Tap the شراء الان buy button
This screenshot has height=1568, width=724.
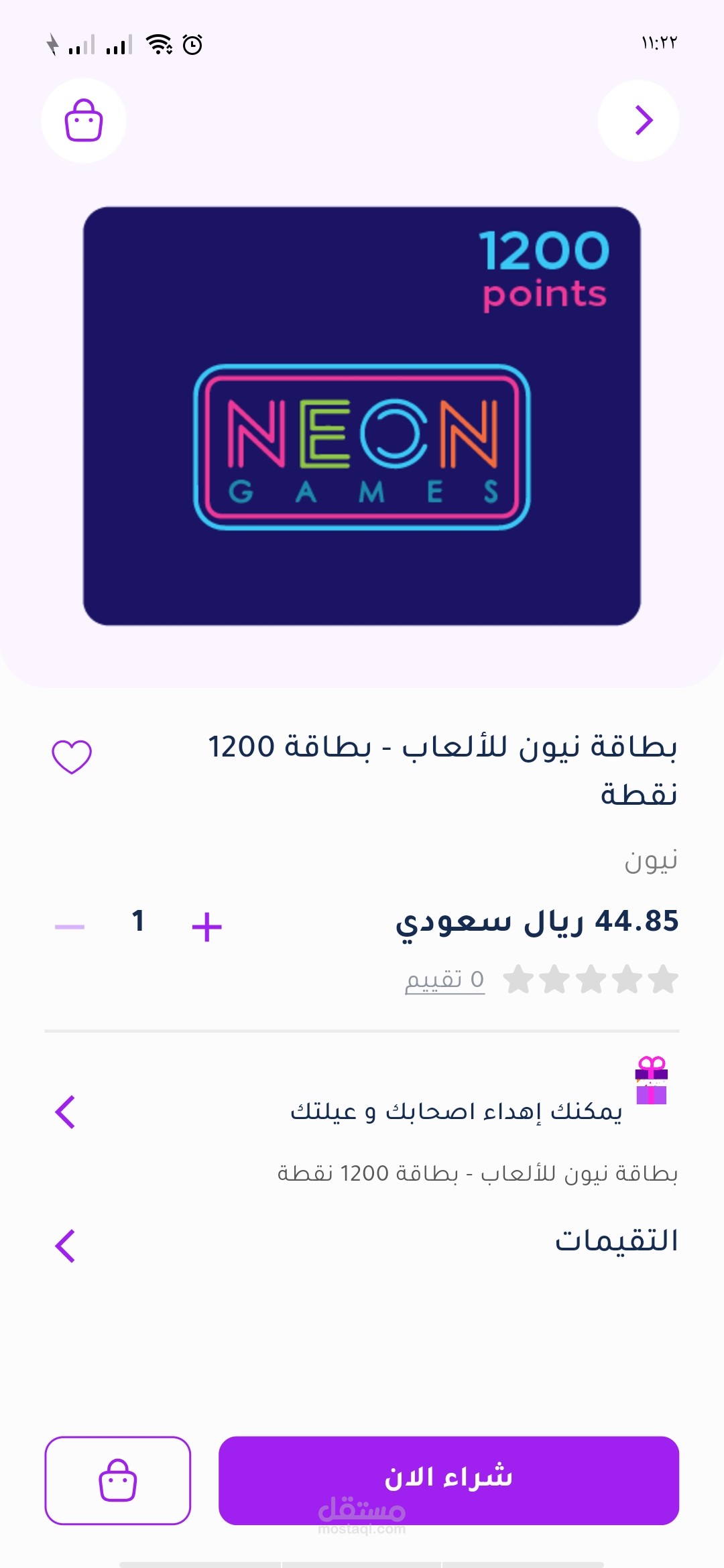448,1480
